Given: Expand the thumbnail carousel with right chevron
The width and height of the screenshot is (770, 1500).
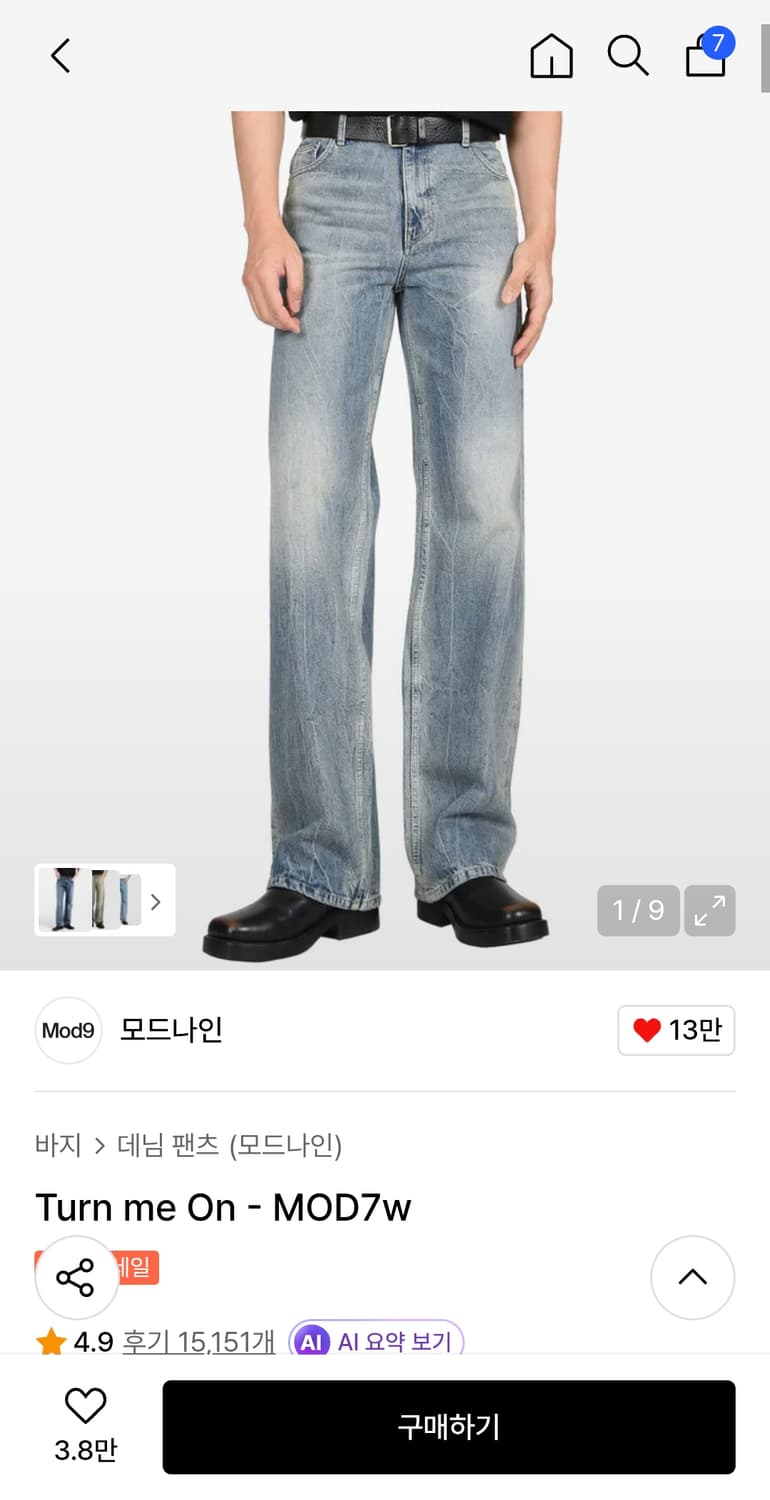Looking at the screenshot, I should pyautogui.click(x=156, y=901).
